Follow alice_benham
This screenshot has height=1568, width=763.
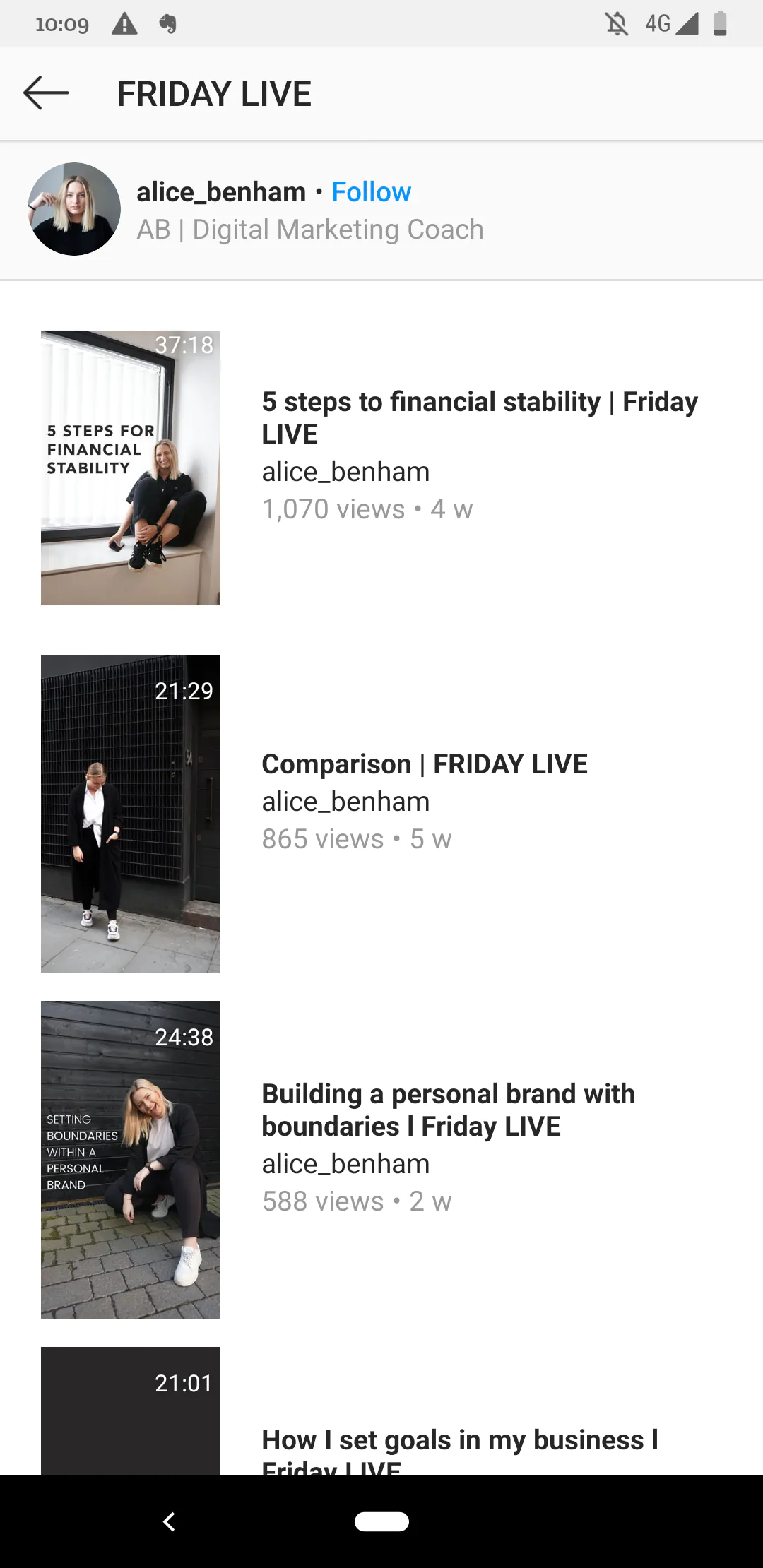[371, 192]
